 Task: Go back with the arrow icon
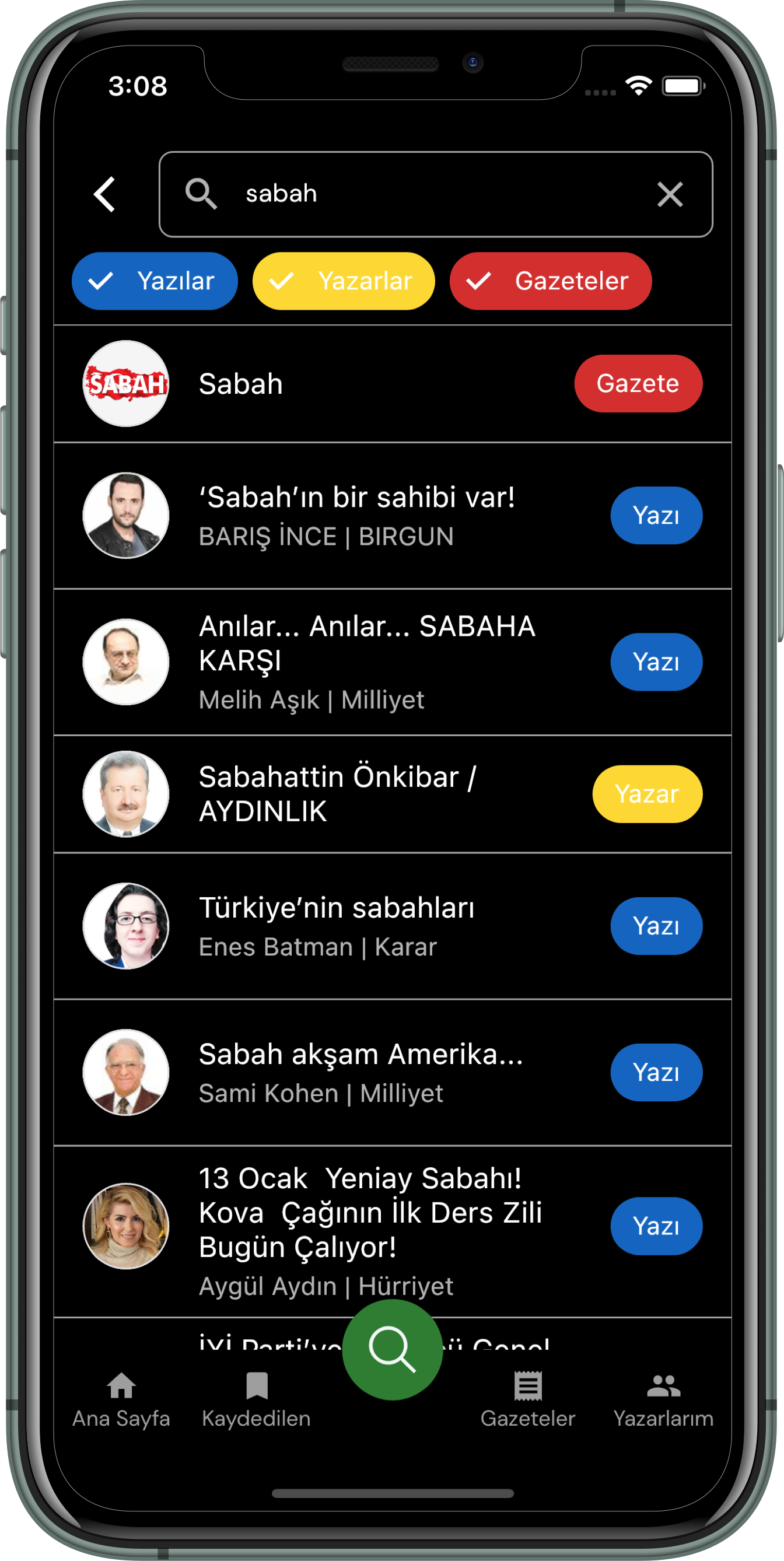coord(105,194)
